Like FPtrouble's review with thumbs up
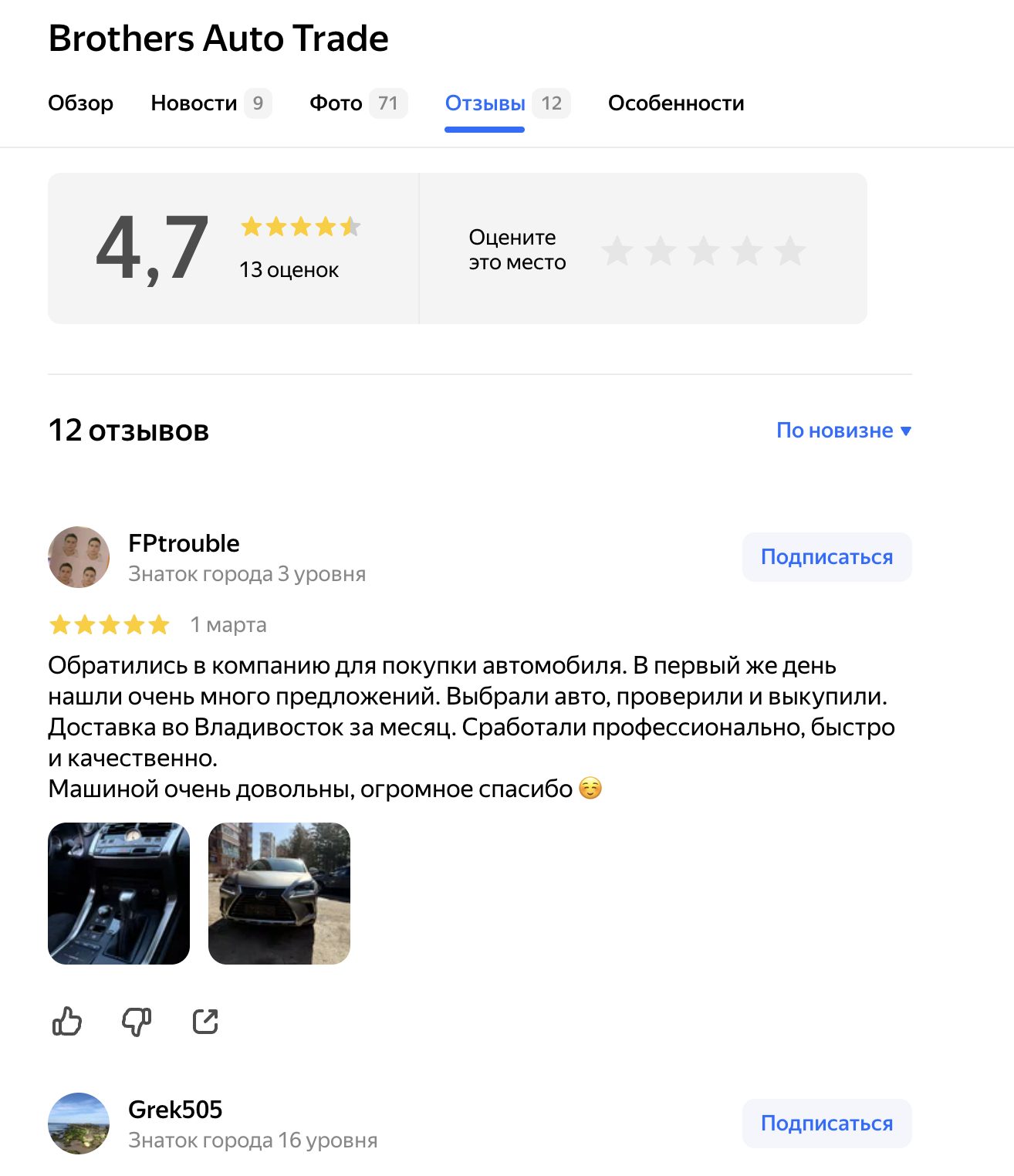This screenshot has height=1176, width=1014. (x=67, y=1021)
